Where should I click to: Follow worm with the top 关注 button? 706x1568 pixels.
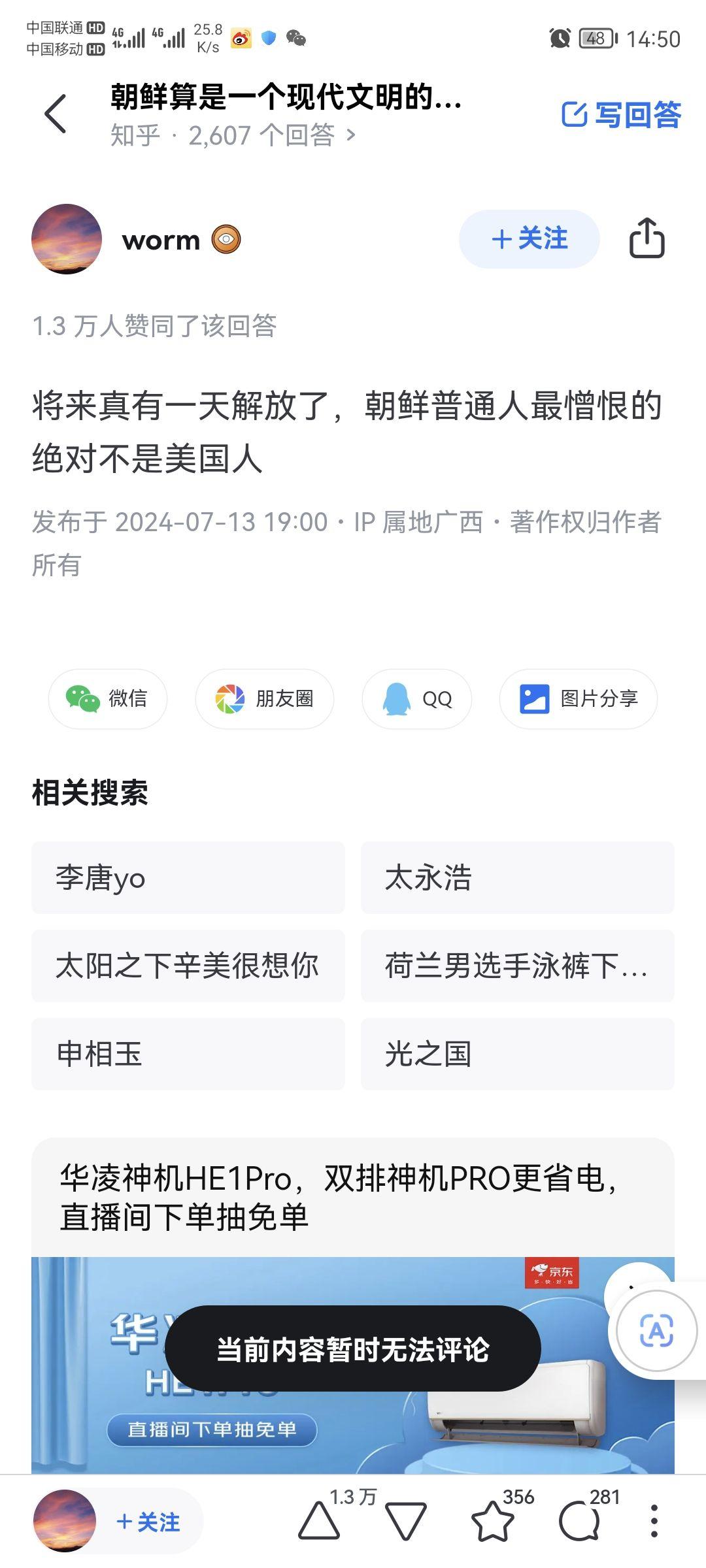pos(529,239)
